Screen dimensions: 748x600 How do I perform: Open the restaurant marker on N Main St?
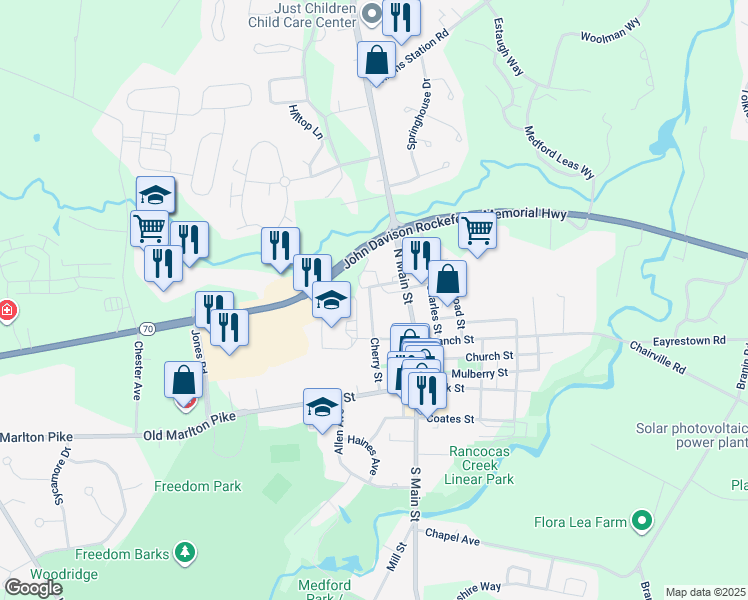(421, 257)
